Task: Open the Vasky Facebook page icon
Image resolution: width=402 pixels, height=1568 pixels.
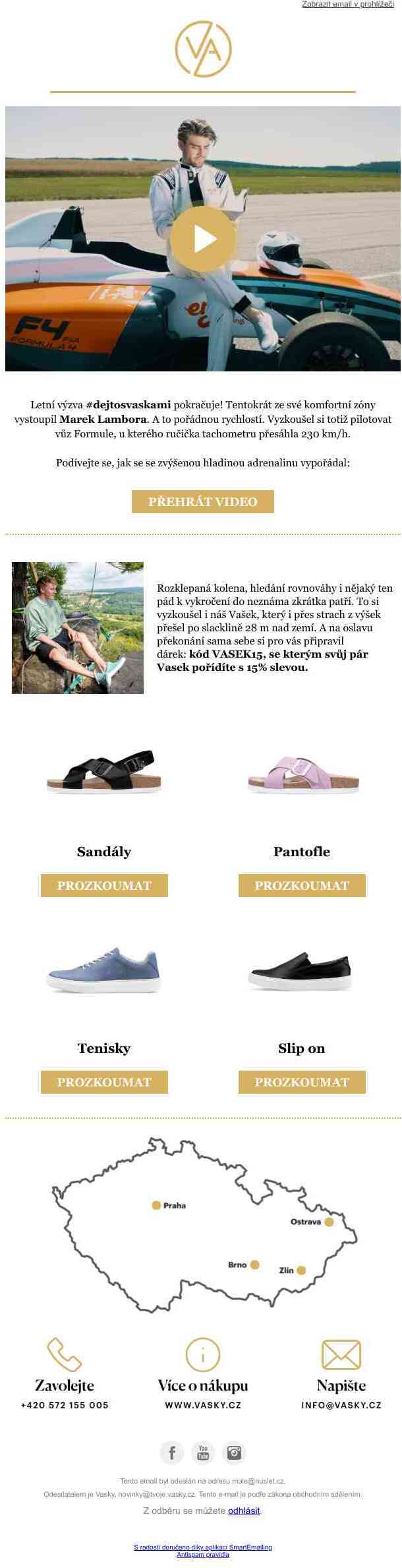Action: coord(171,1452)
